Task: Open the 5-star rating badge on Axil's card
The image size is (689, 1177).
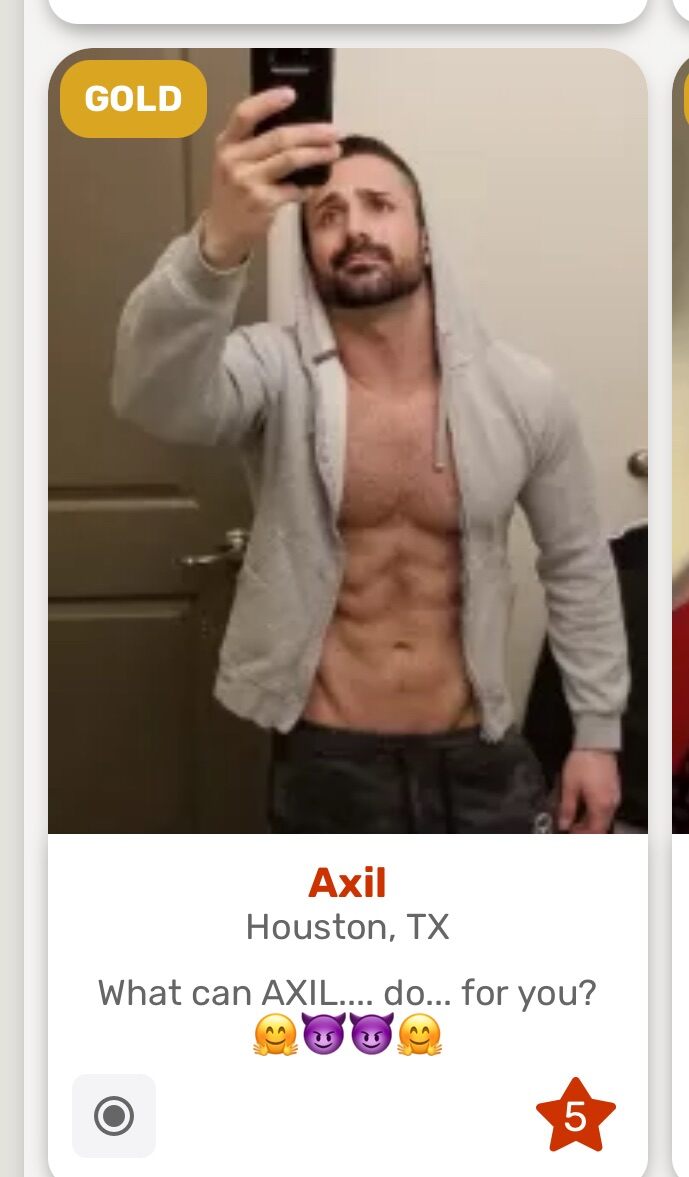Action: coord(575,1116)
